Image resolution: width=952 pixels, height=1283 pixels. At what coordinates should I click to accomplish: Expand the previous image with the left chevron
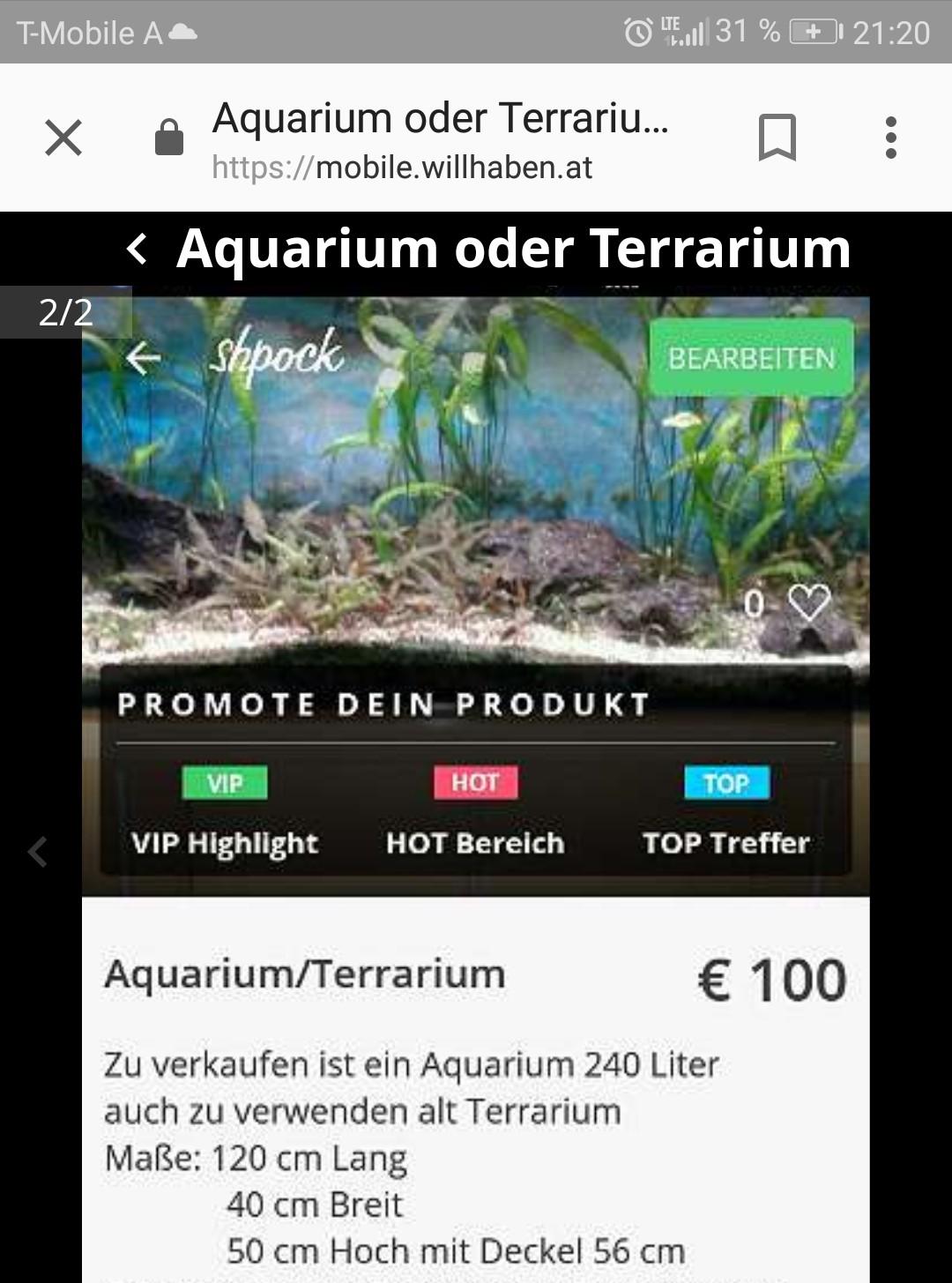click(x=37, y=851)
